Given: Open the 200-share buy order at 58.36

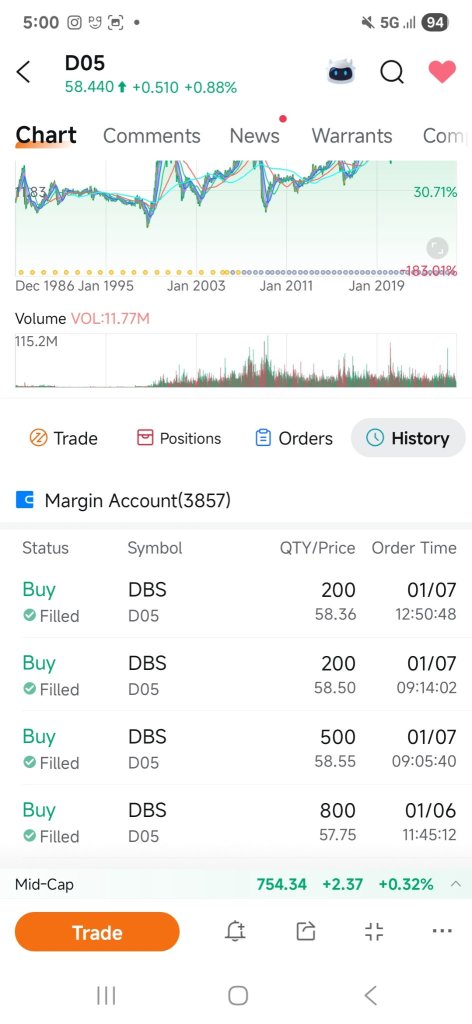Looking at the screenshot, I should coord(236,601).
